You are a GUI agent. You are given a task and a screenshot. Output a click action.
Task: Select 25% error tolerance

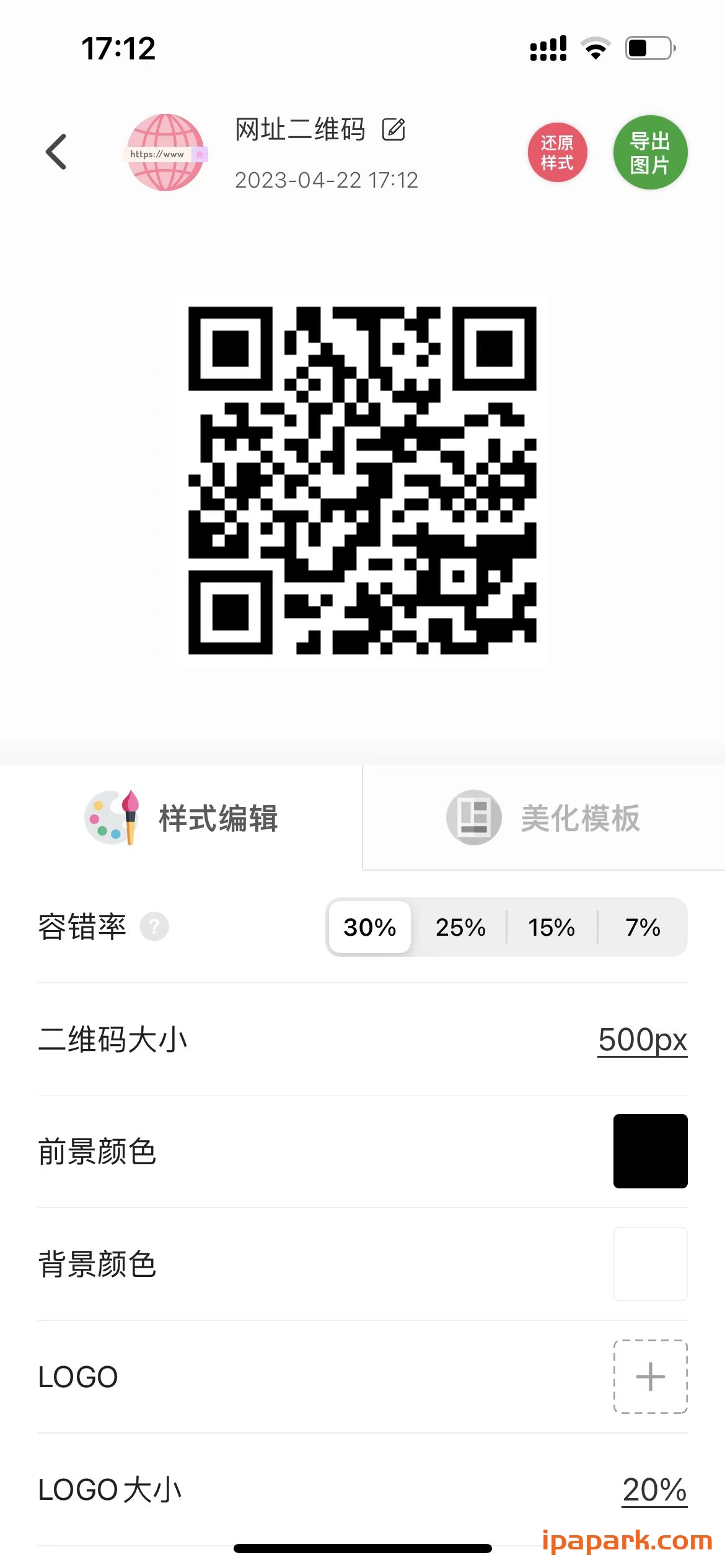pos(460,926)
